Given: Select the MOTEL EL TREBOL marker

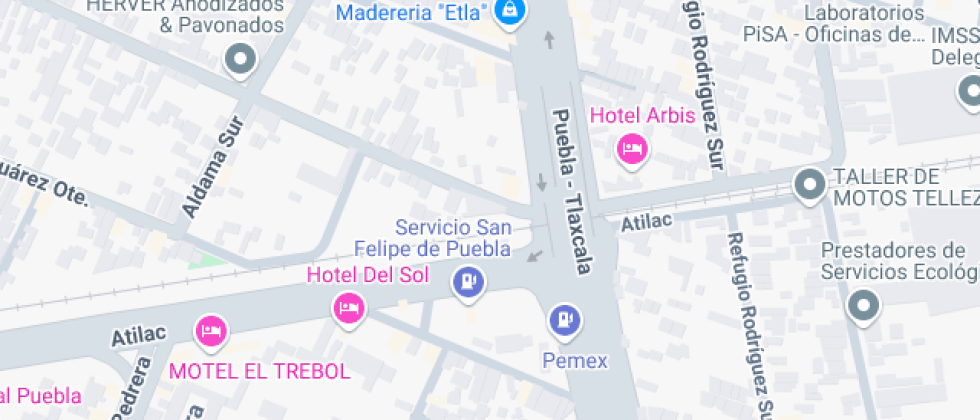Looking at the screenshot, I should 211,329.
